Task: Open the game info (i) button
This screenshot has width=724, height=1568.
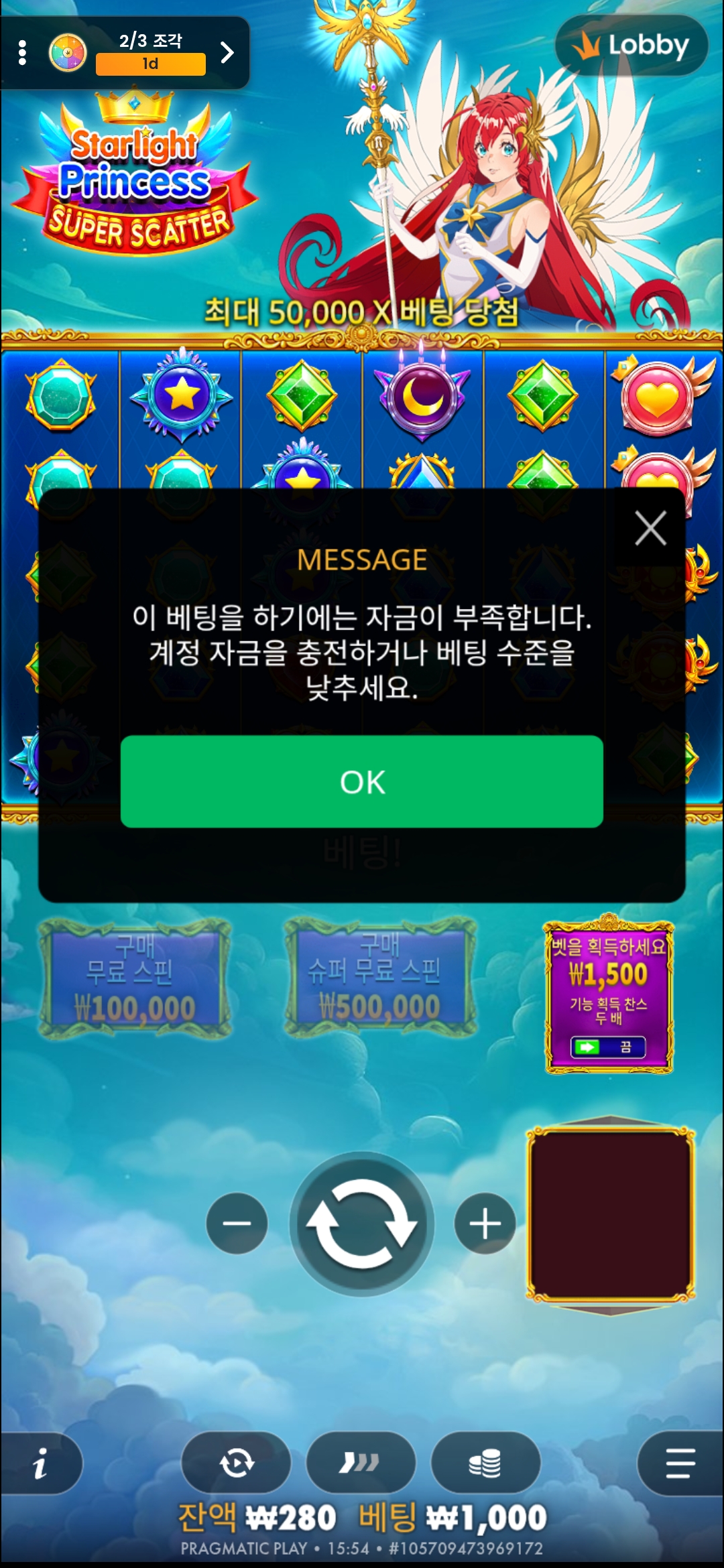Action: [x=40, y=1463]
